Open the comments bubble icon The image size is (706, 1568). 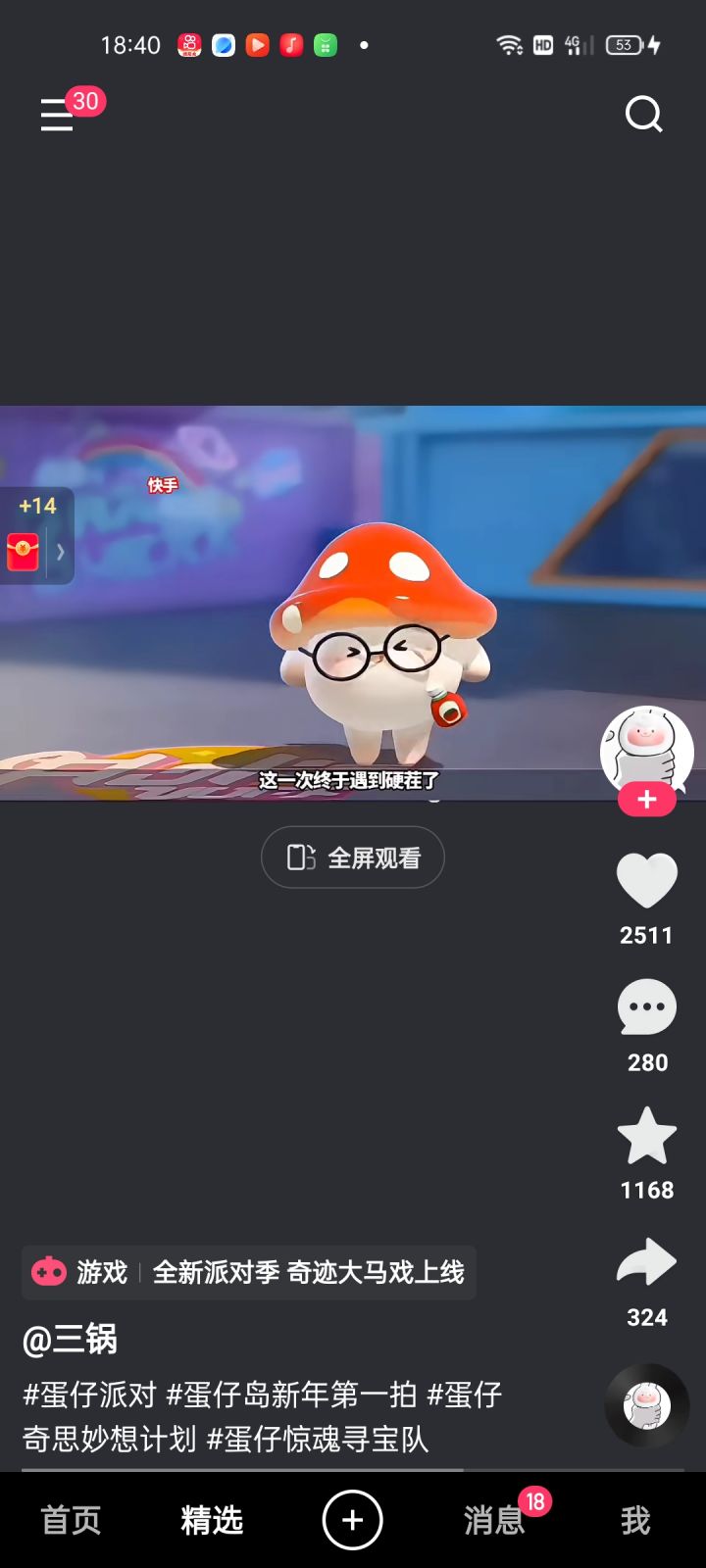[645, 1007]
